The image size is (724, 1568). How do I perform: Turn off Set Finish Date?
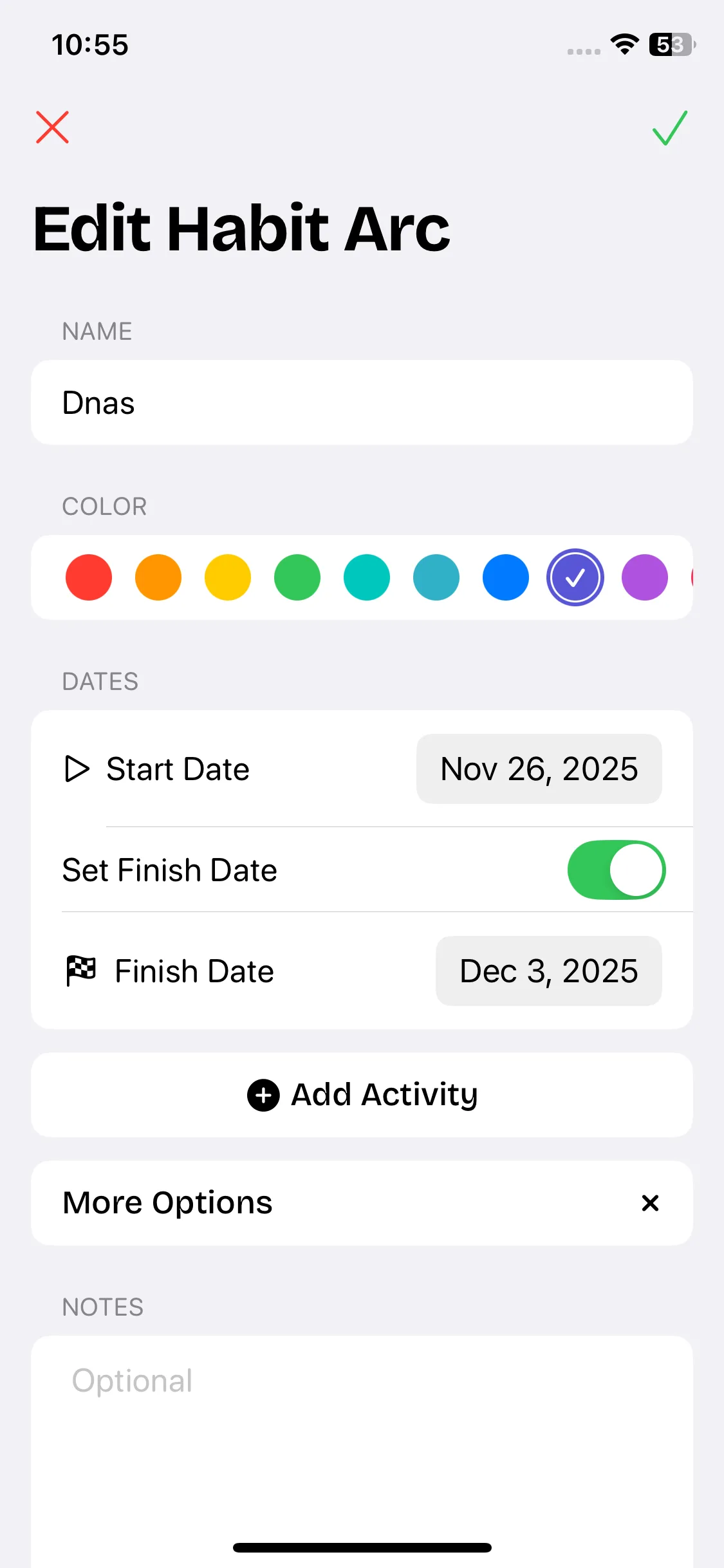(x=616, y=870)
